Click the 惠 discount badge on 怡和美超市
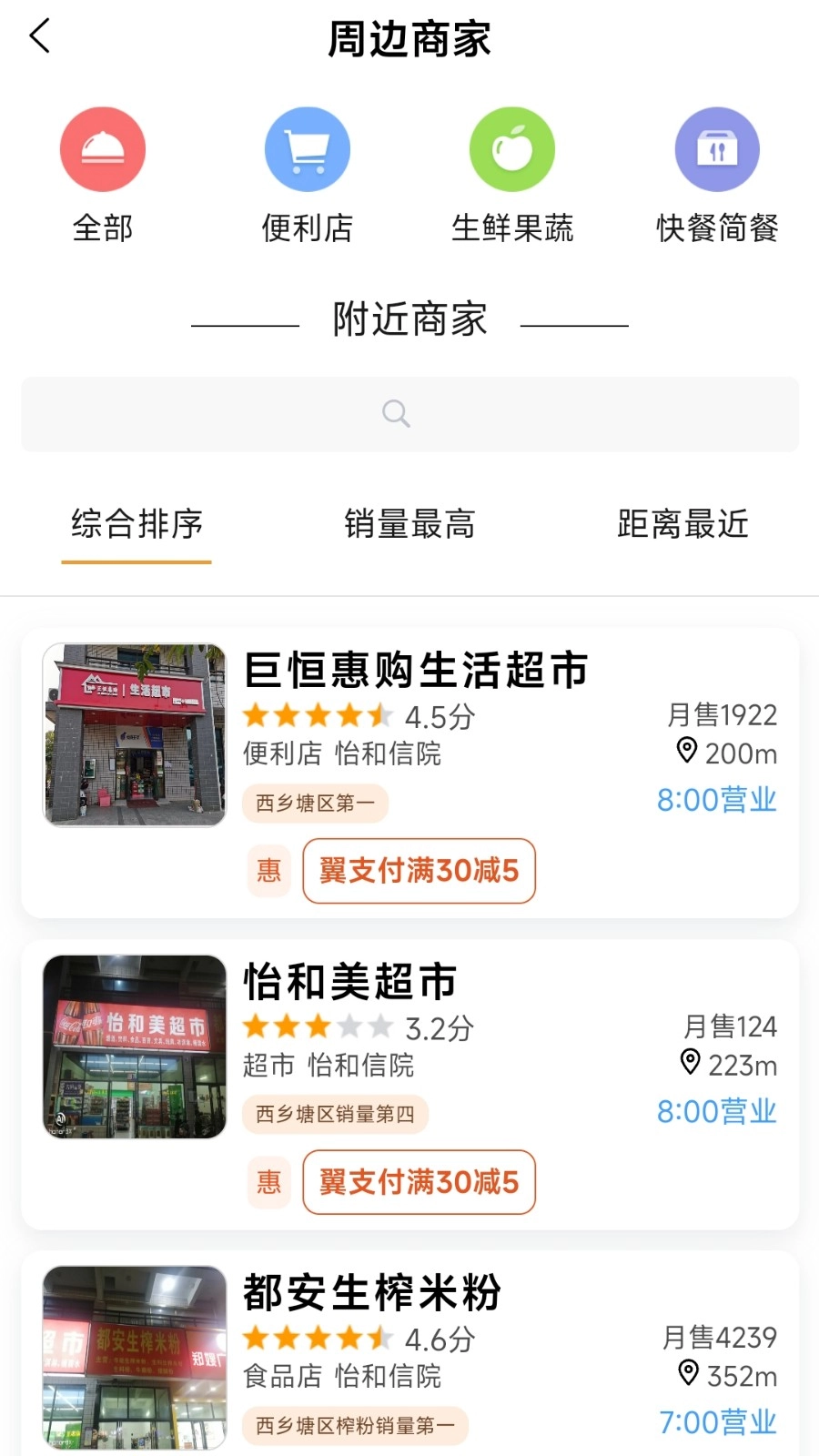 pos(268,1182)
